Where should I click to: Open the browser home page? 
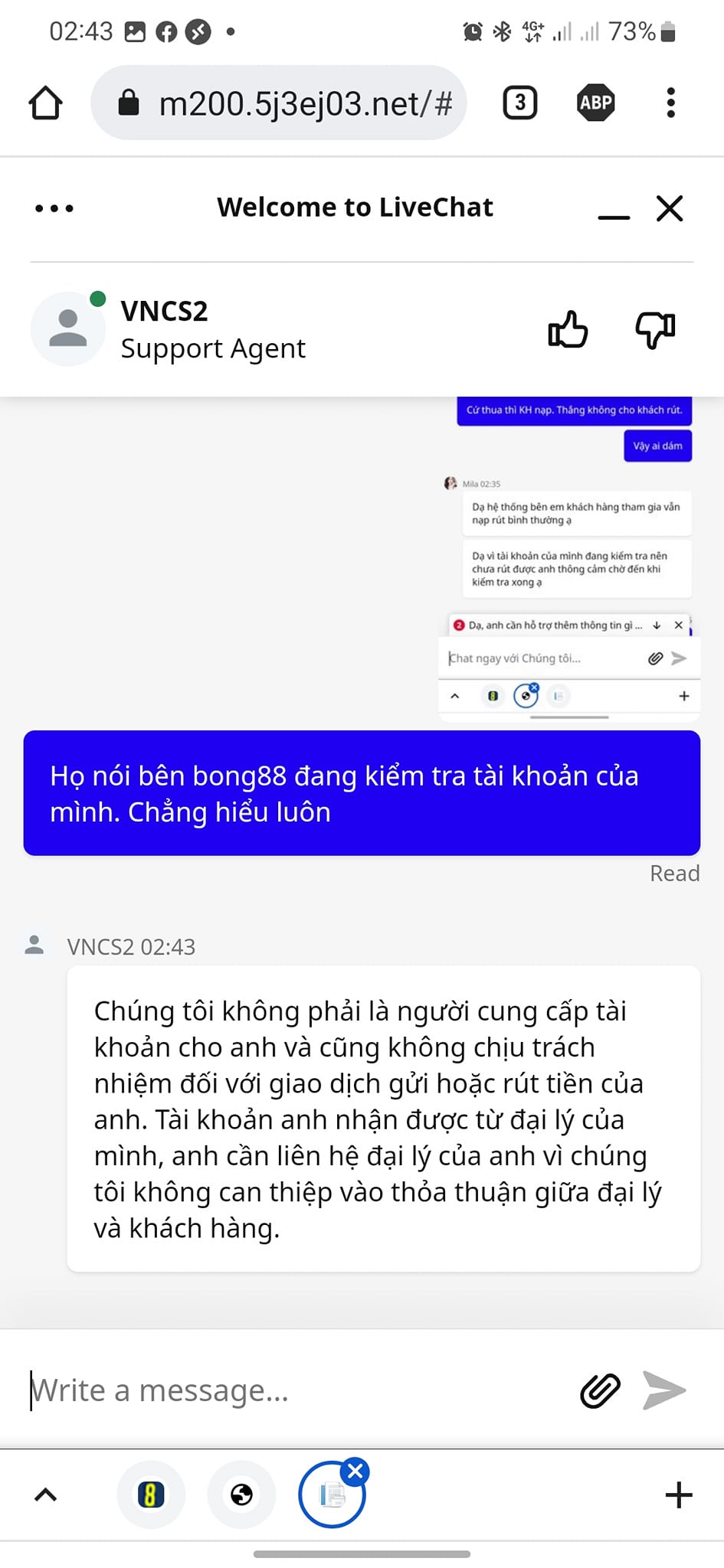(x=45, y=103)
